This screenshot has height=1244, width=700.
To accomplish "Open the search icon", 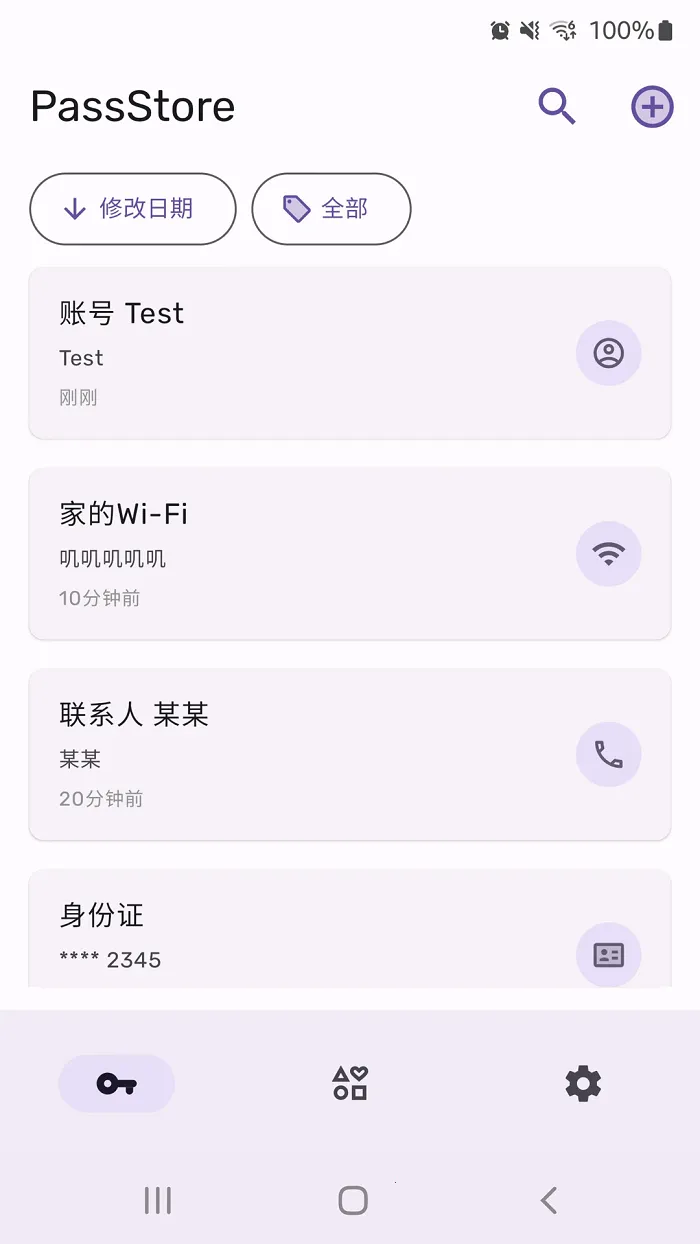I will click(557, 106).
